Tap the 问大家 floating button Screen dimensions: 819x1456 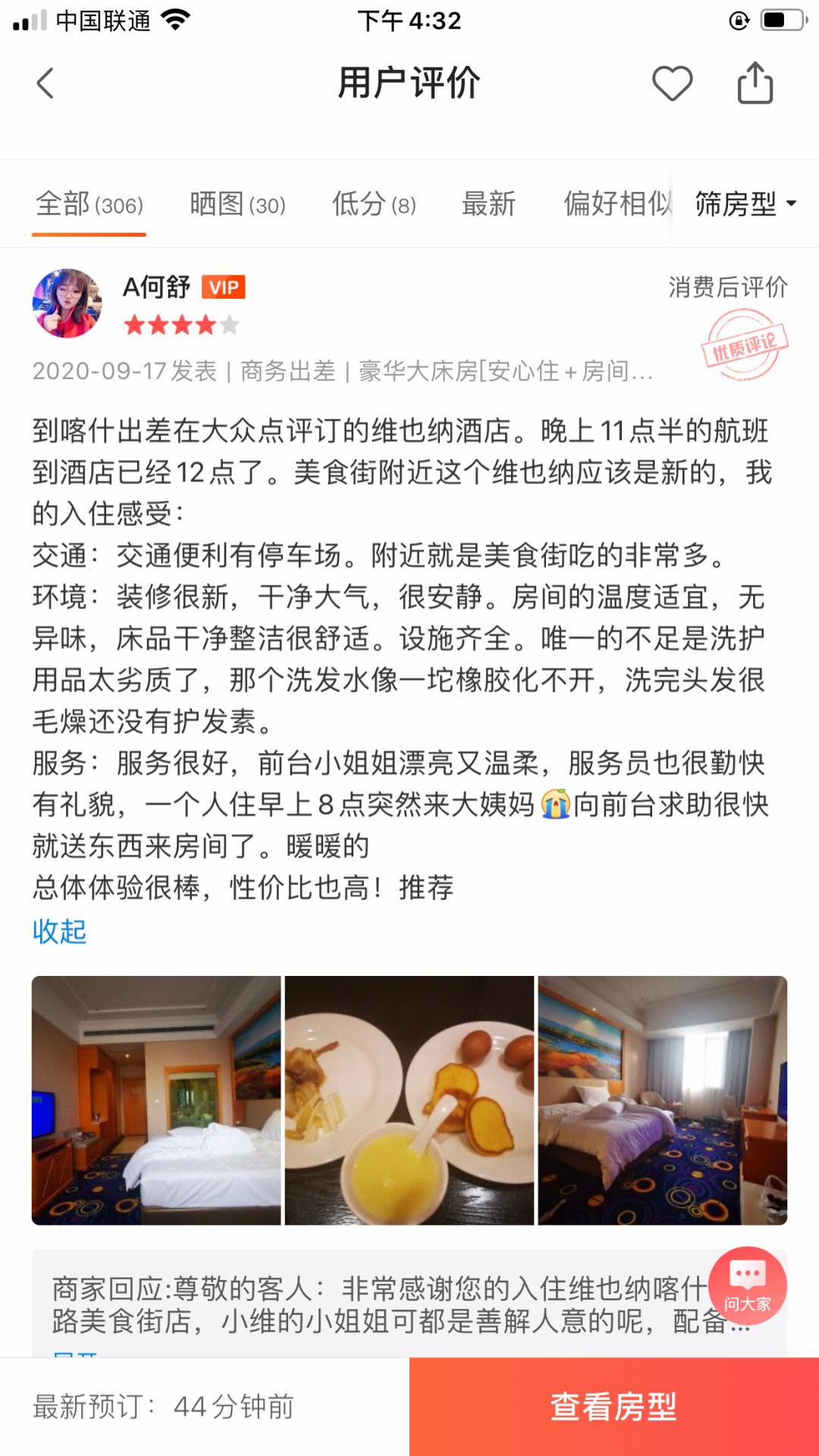(748, 1285)
